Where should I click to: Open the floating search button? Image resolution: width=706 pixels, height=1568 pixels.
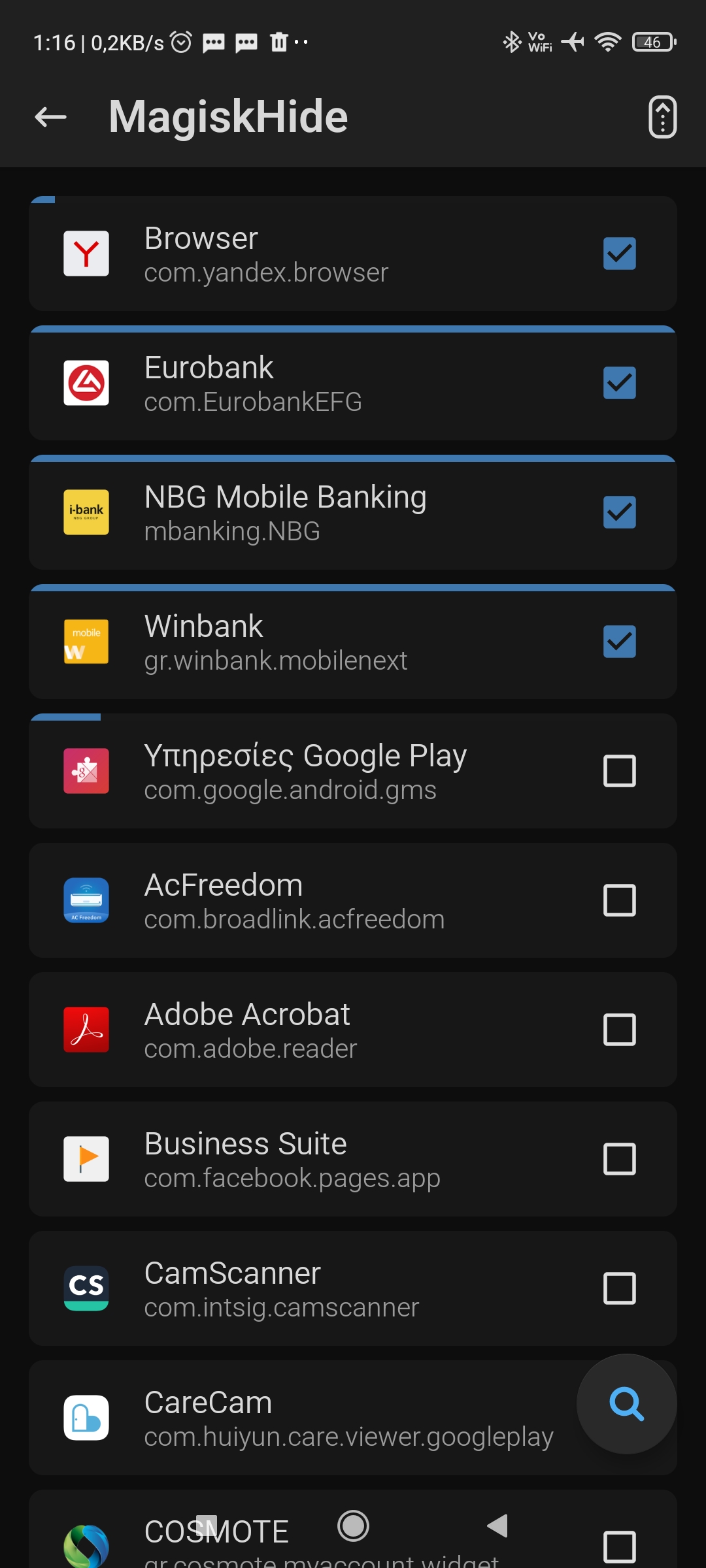pyautogui.click(x=626, y=1403)
